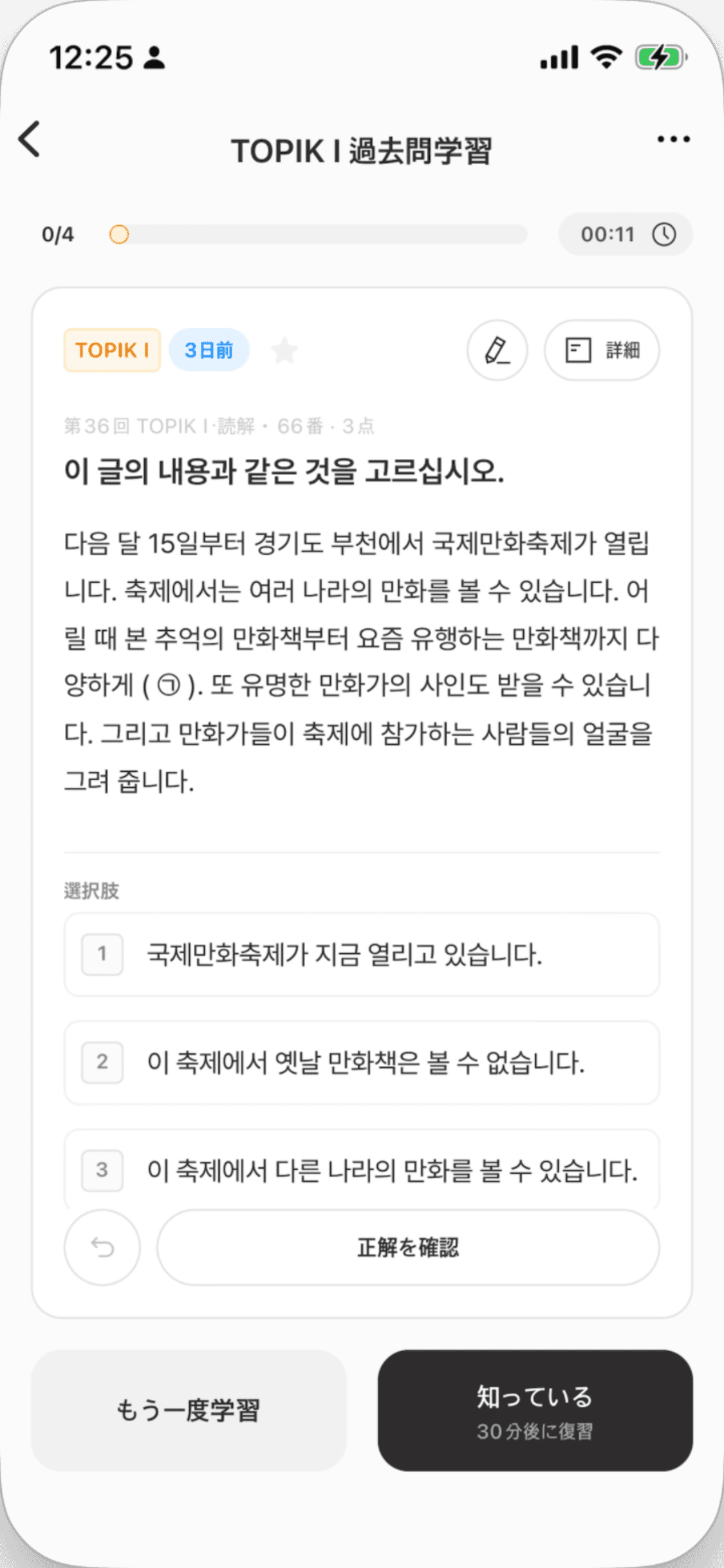Mark as 知っている (review in 30 minutes)

point(535,1410)
